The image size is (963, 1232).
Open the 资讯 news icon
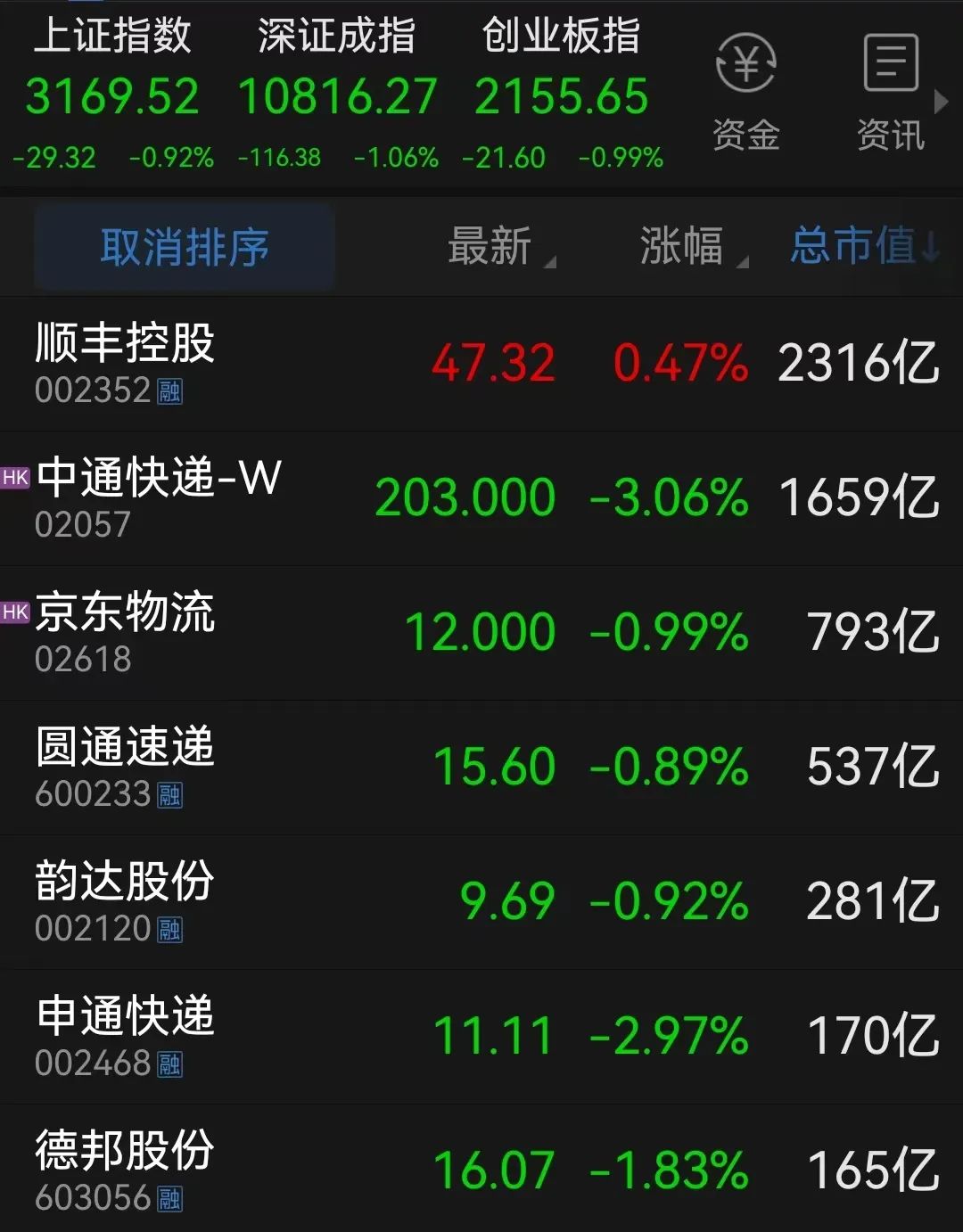pyautogui.click(x=890, y=89)
